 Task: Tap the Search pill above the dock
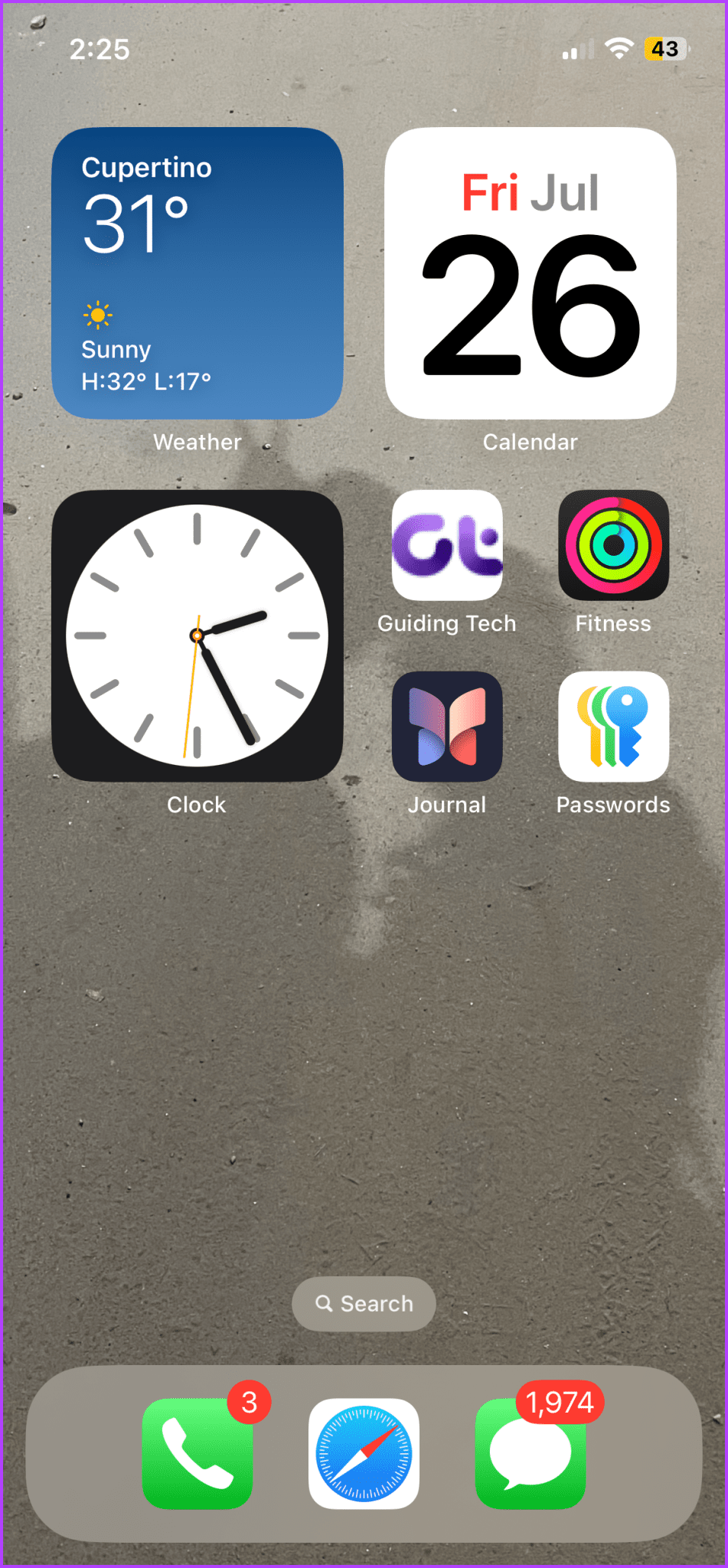pos(364,1303)
